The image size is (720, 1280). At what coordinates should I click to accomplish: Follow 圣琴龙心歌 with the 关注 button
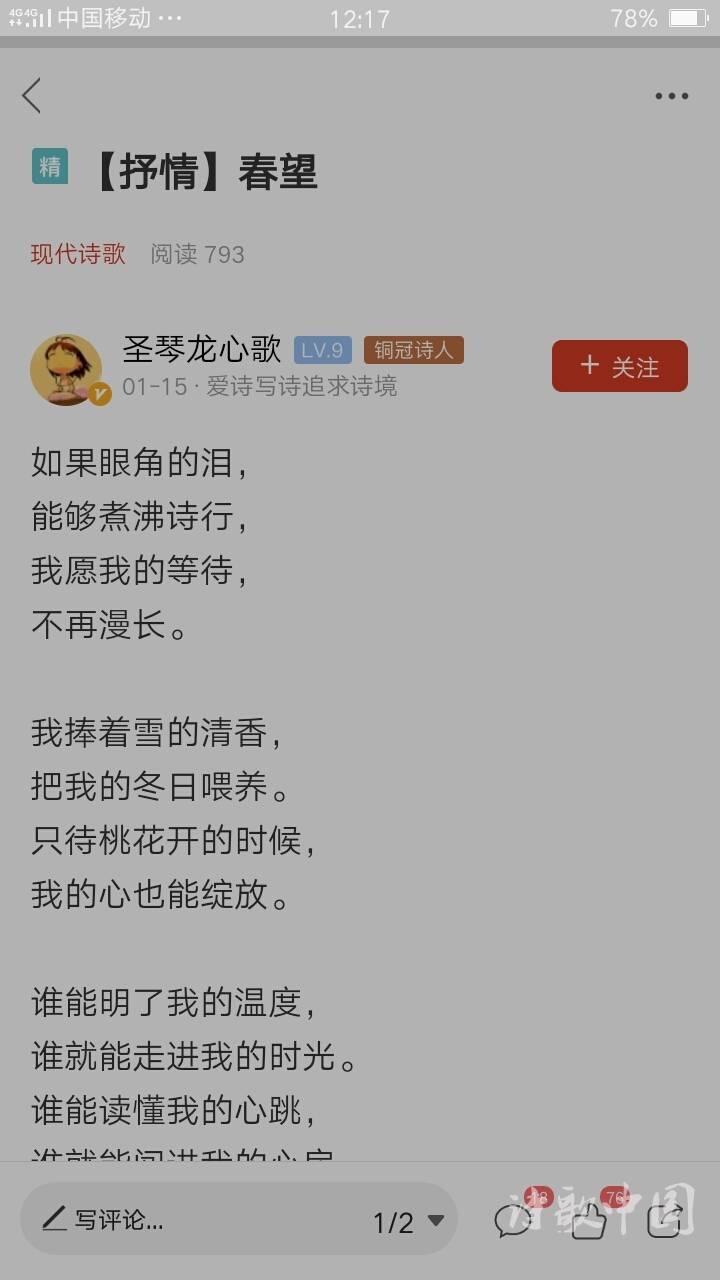click(619, 366)
